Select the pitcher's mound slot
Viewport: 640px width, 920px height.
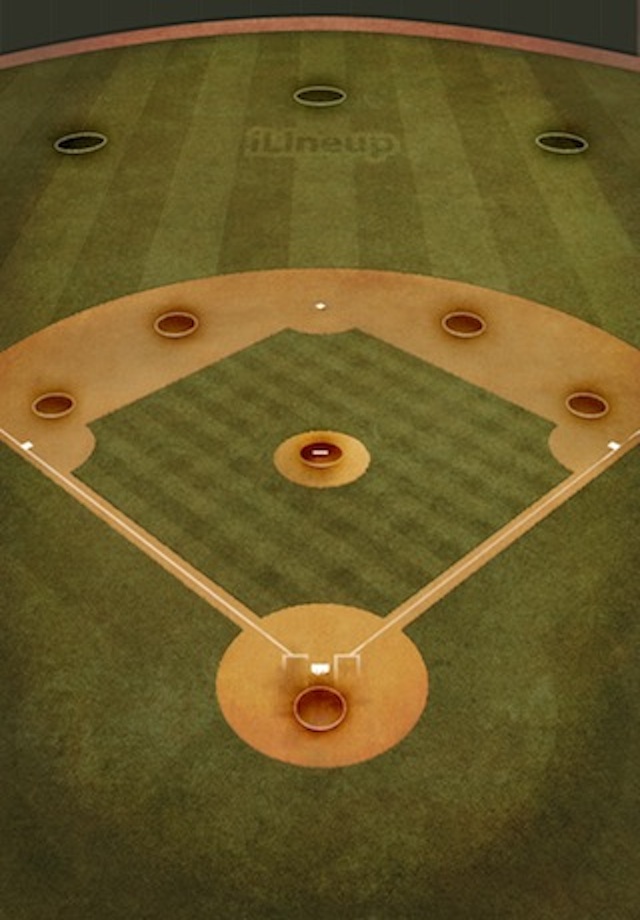(320, 454)
